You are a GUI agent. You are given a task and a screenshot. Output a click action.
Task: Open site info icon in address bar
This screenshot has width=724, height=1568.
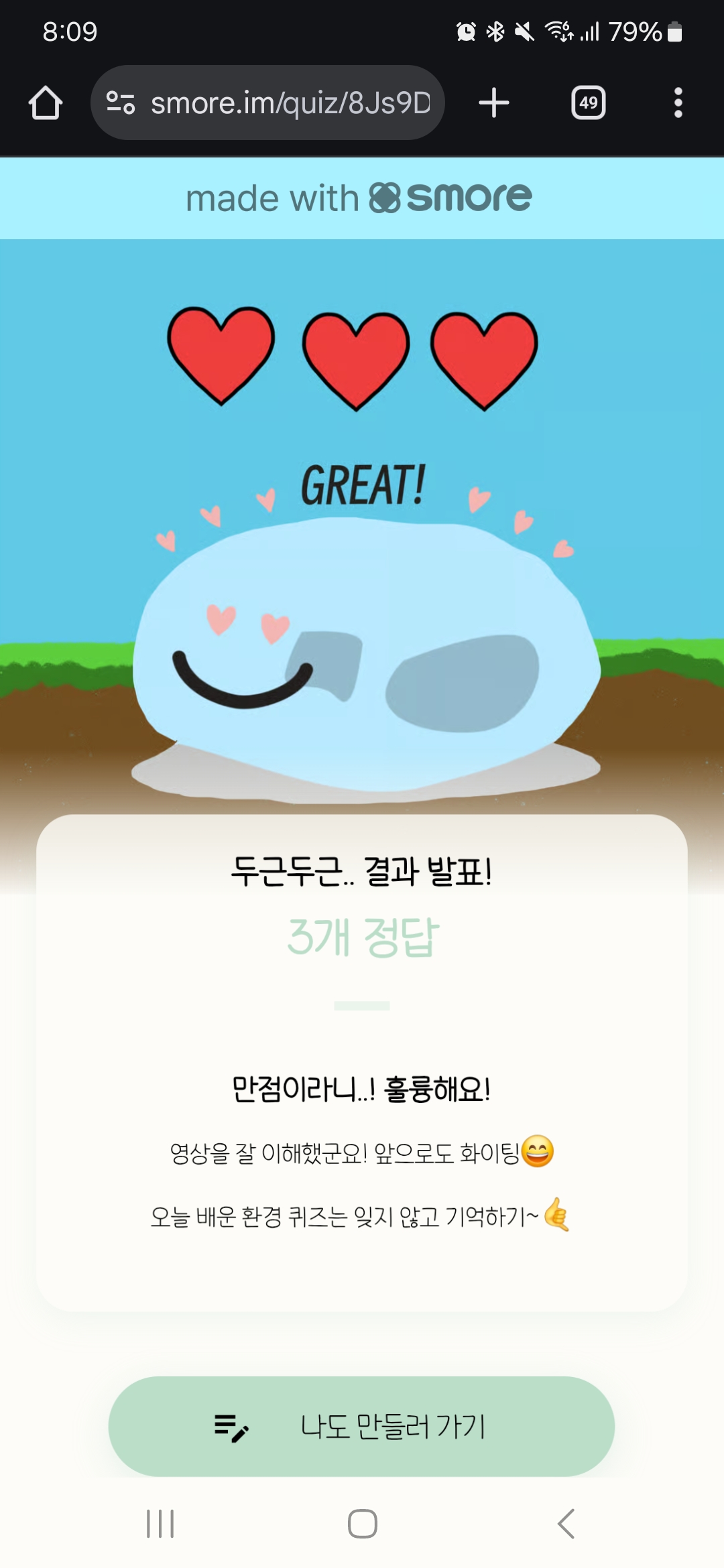[121, 103]
